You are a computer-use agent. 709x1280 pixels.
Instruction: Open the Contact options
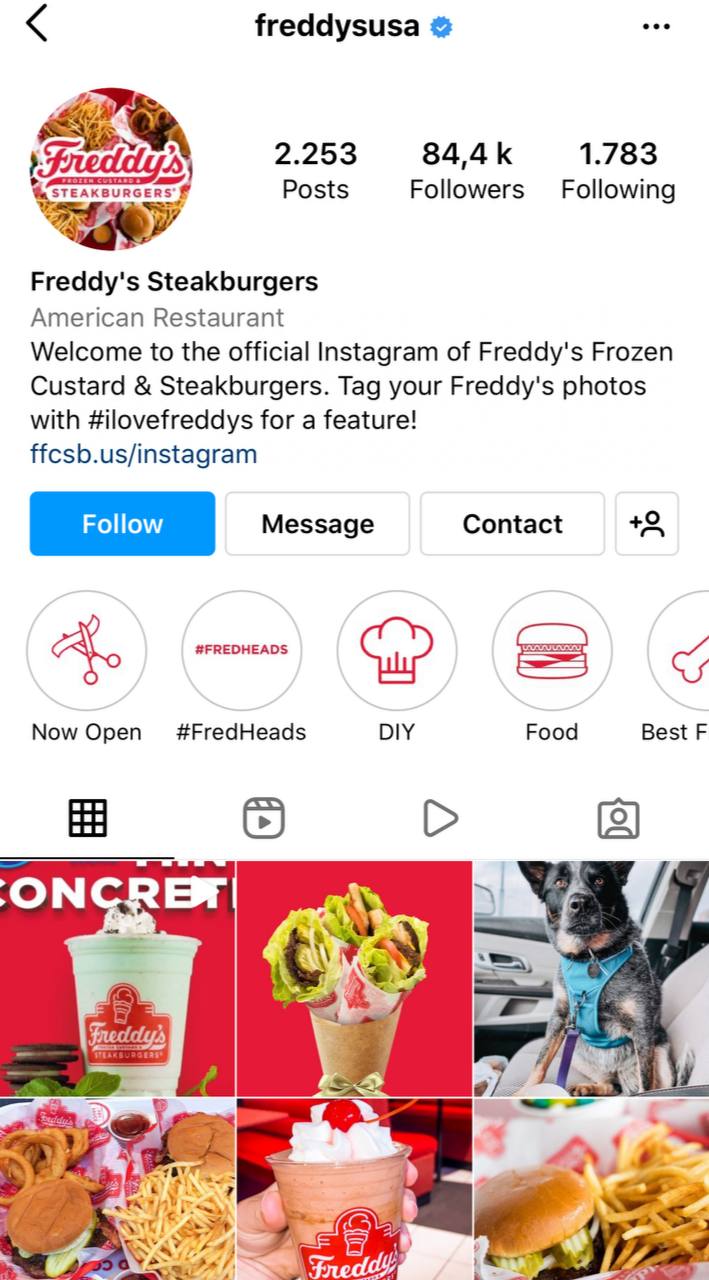pos(512,523)
